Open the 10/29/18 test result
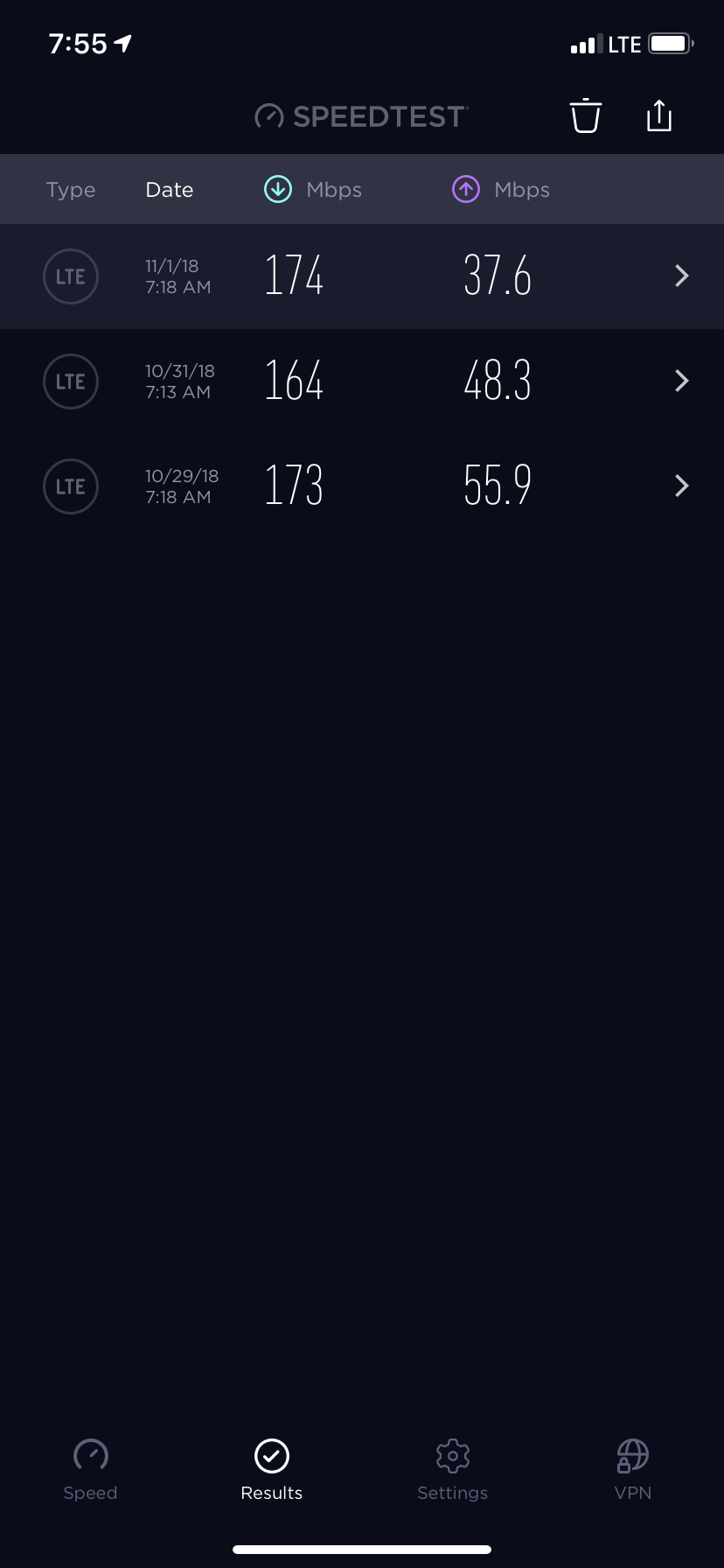The height and width of the screenshot is (1568, 724). (362, 486)
